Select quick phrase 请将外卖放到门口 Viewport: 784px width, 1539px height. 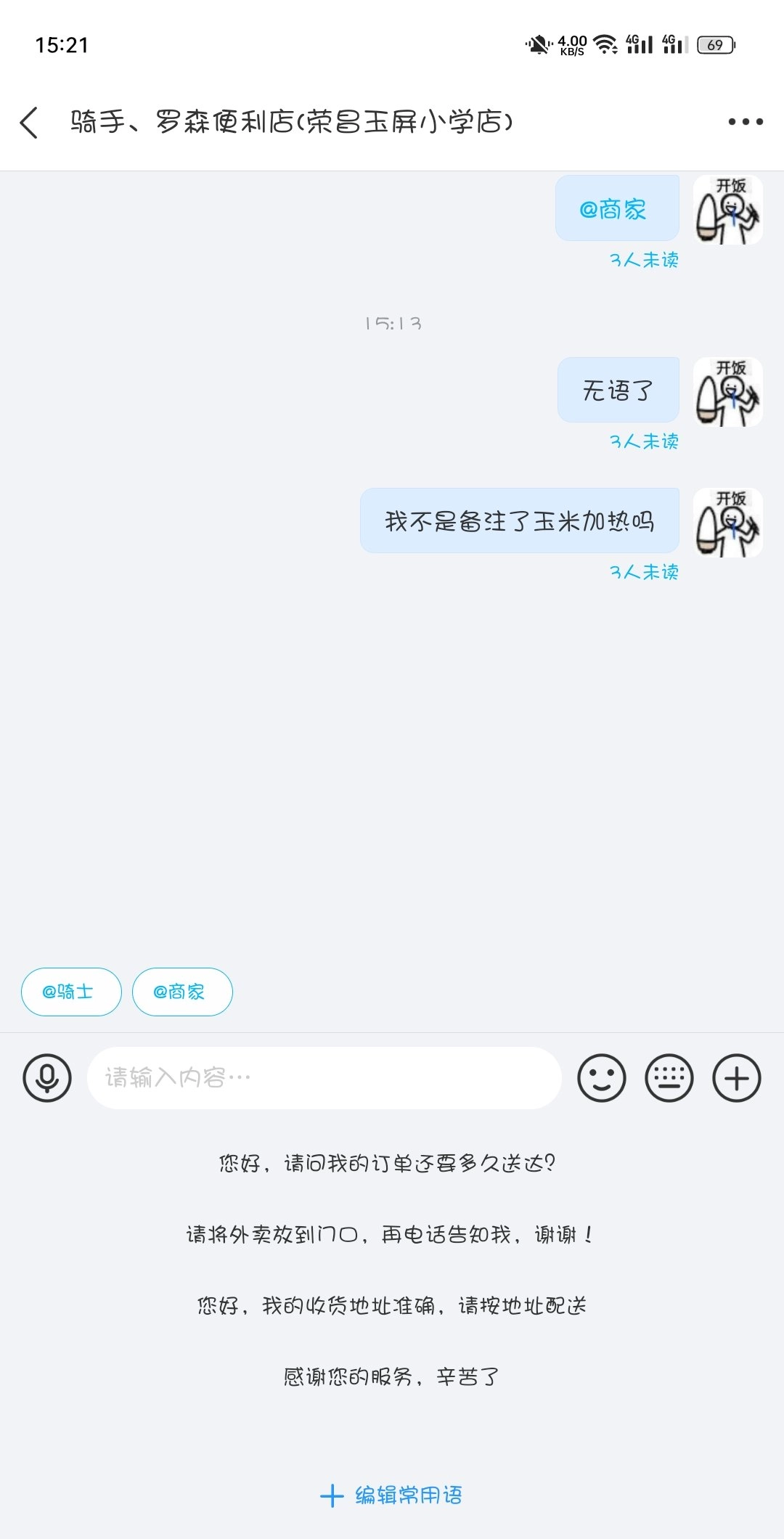point(391,1235)
